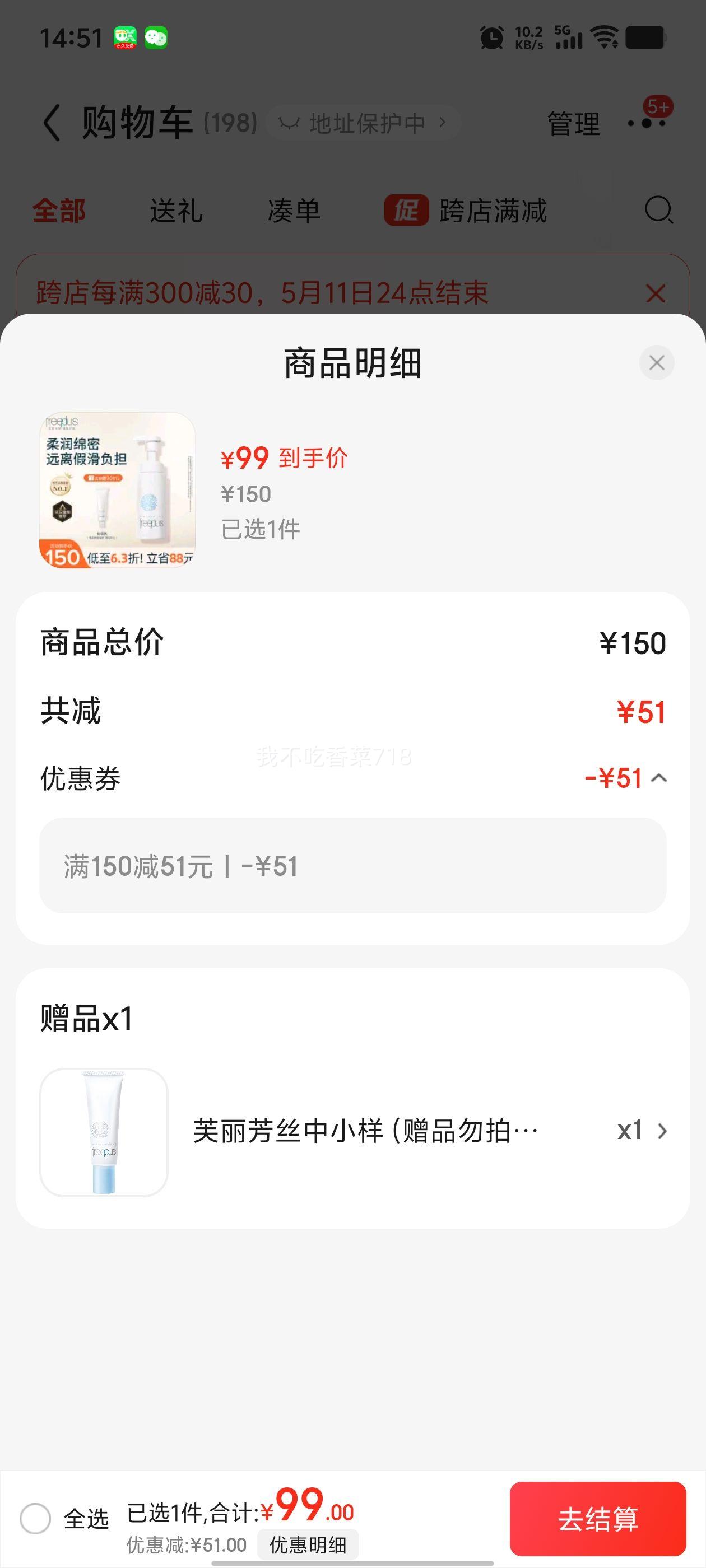The width and height of the screenshot is (706, 1568).
Task: Open the three-dot more menu
Action: point(646,124)
